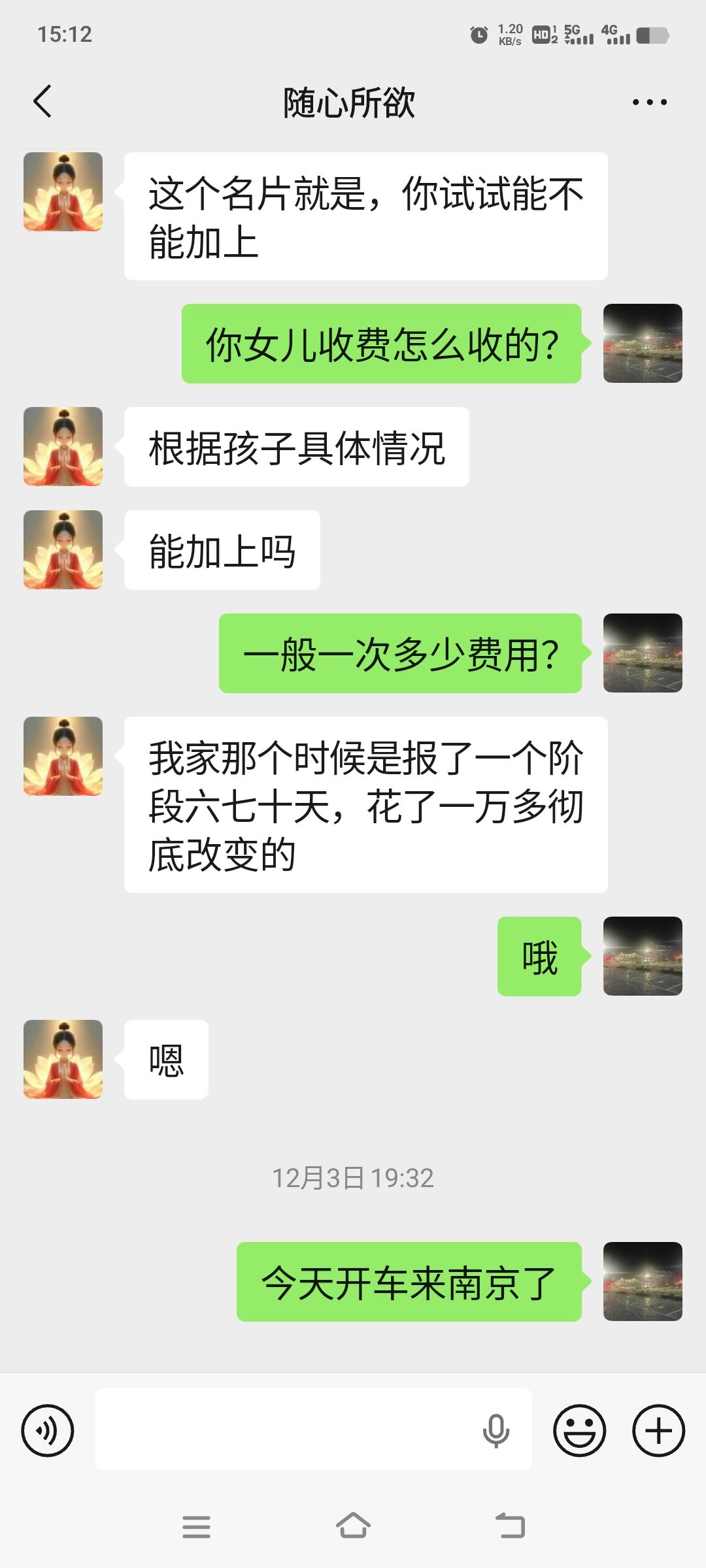
Task: Tap the microphone icon in the text field
Action: click(x=496, y=1430)
